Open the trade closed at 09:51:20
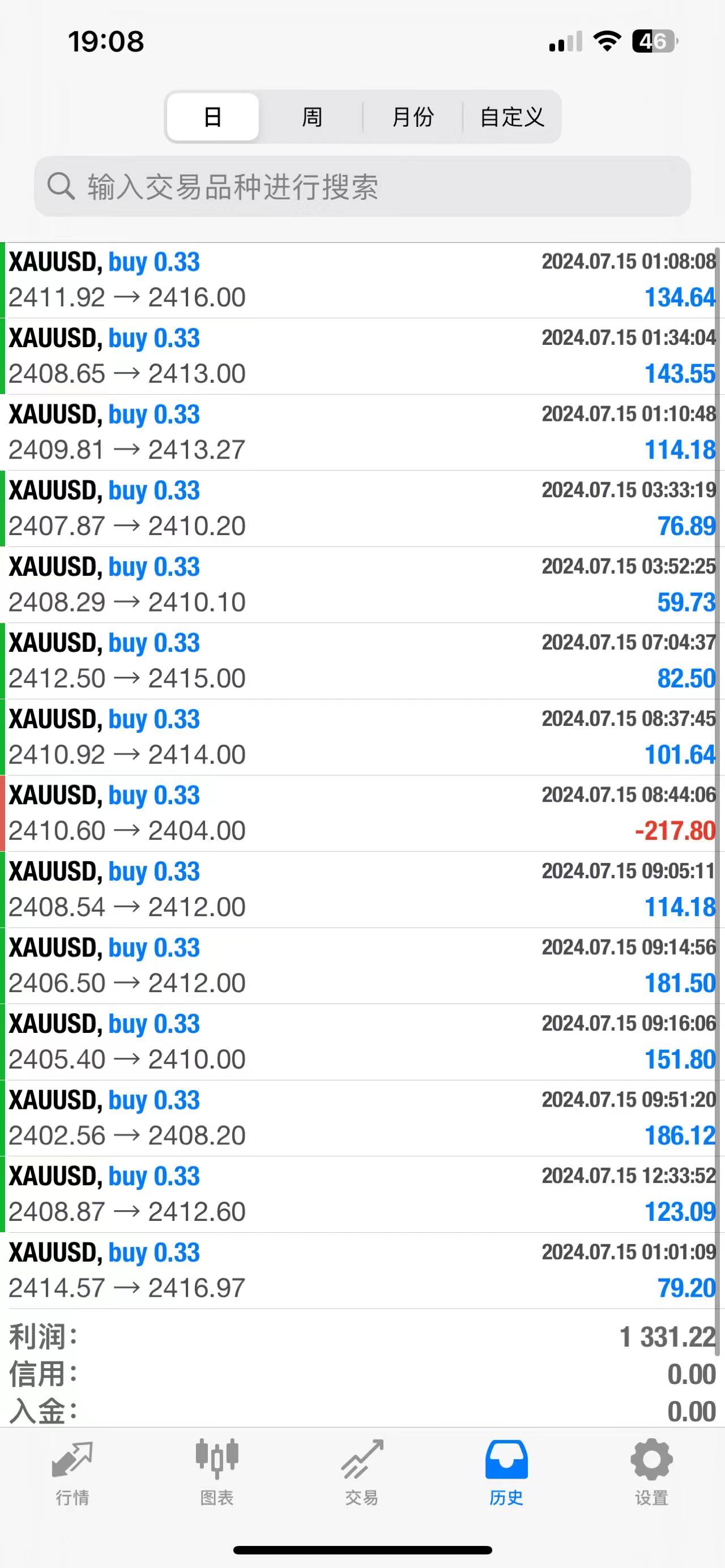725x1568 pixels. pos(362,1118)
